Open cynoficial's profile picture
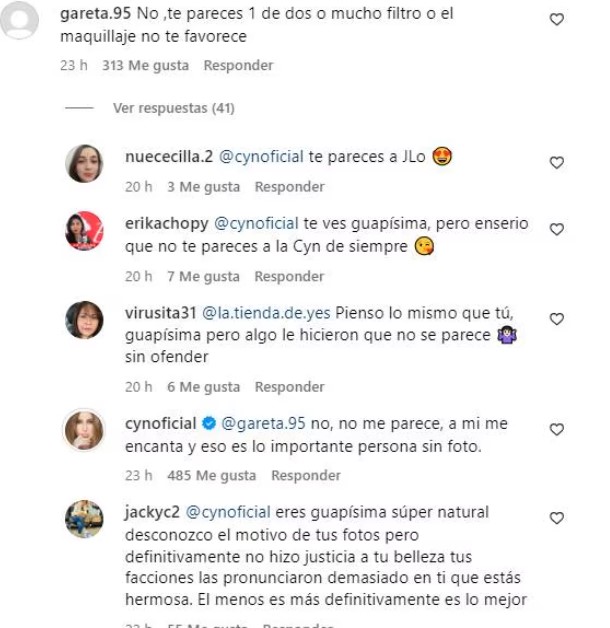 [x=84, y=430]
